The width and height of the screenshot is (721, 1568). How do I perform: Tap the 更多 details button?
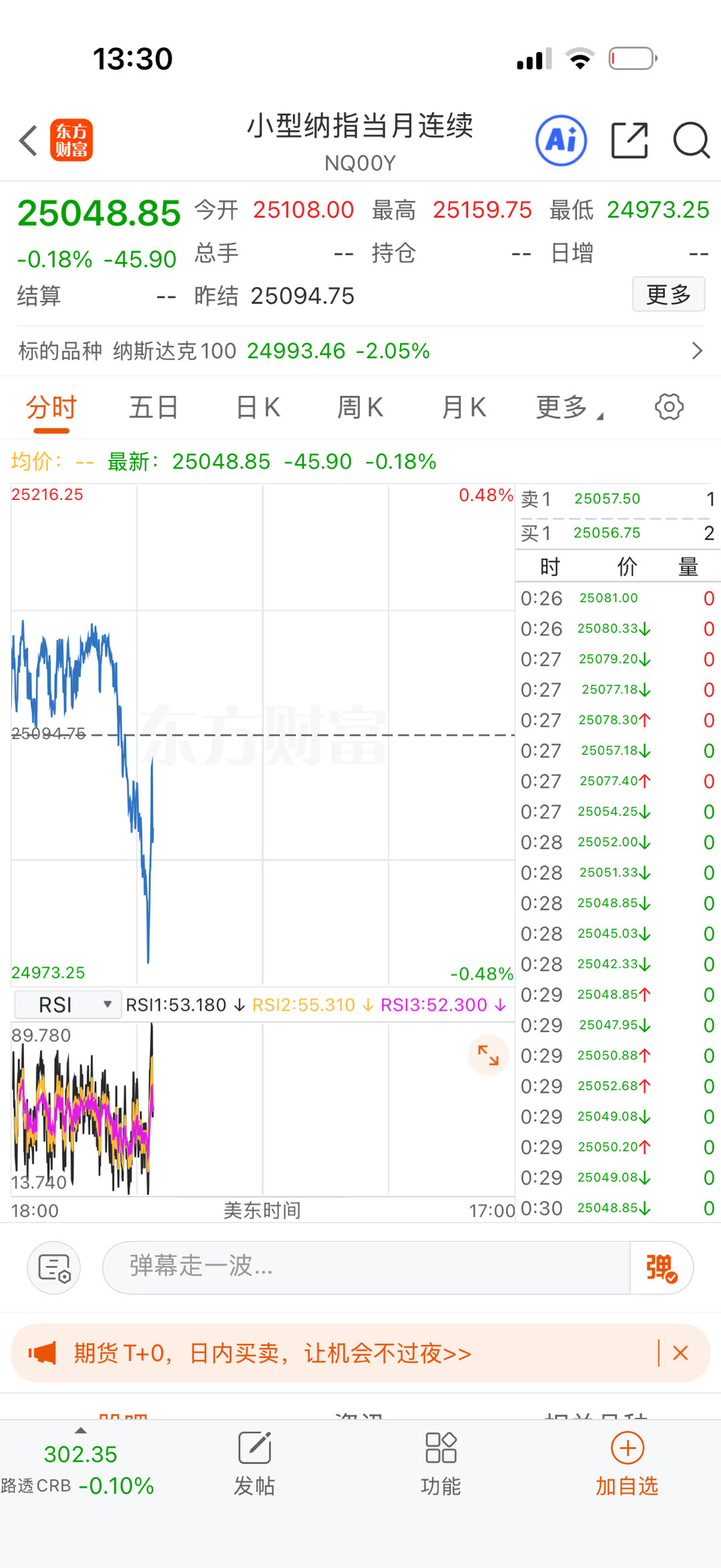(668, 294)
